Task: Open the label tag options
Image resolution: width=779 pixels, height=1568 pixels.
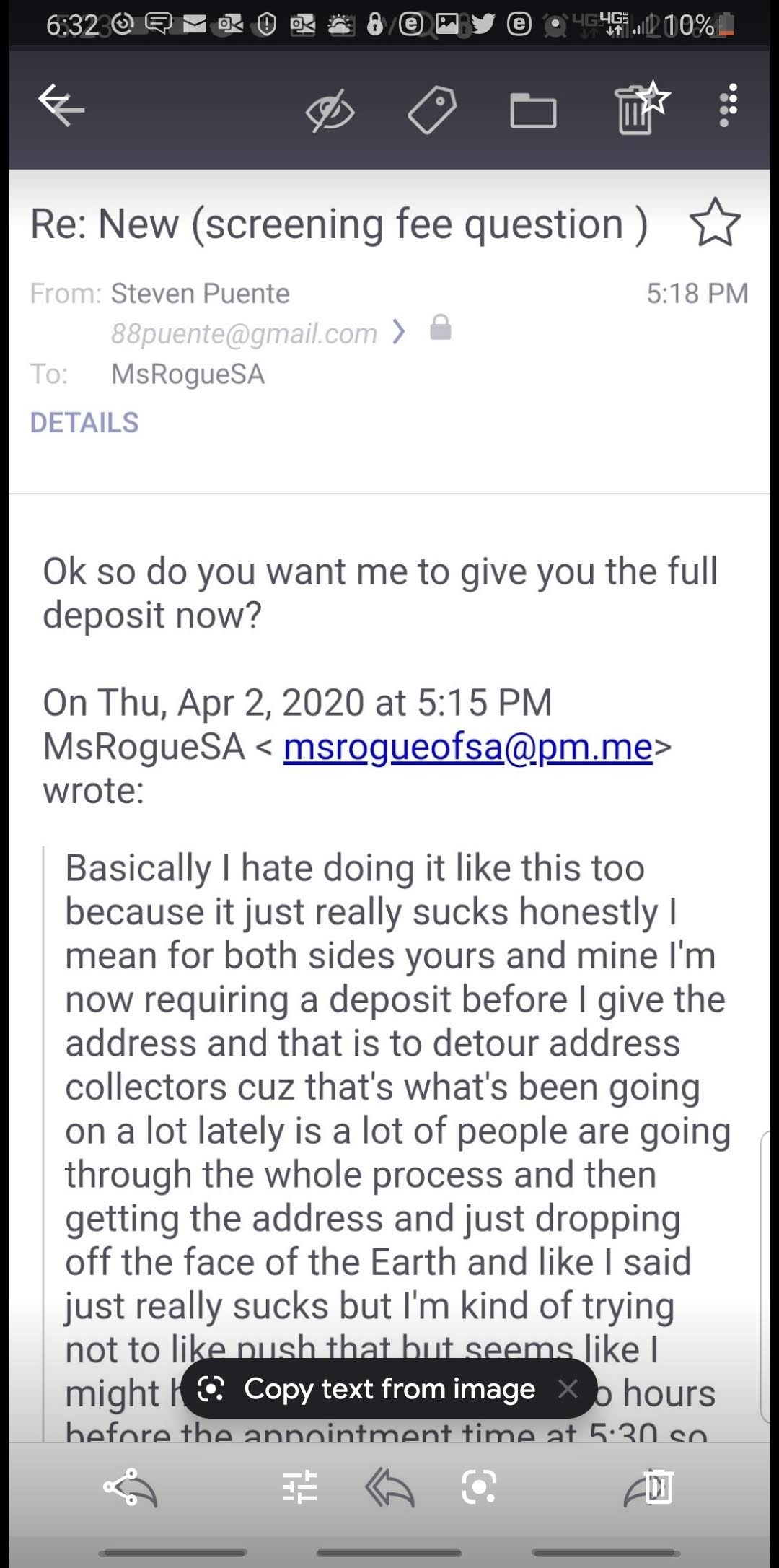Action: click(x=432, y=110)
